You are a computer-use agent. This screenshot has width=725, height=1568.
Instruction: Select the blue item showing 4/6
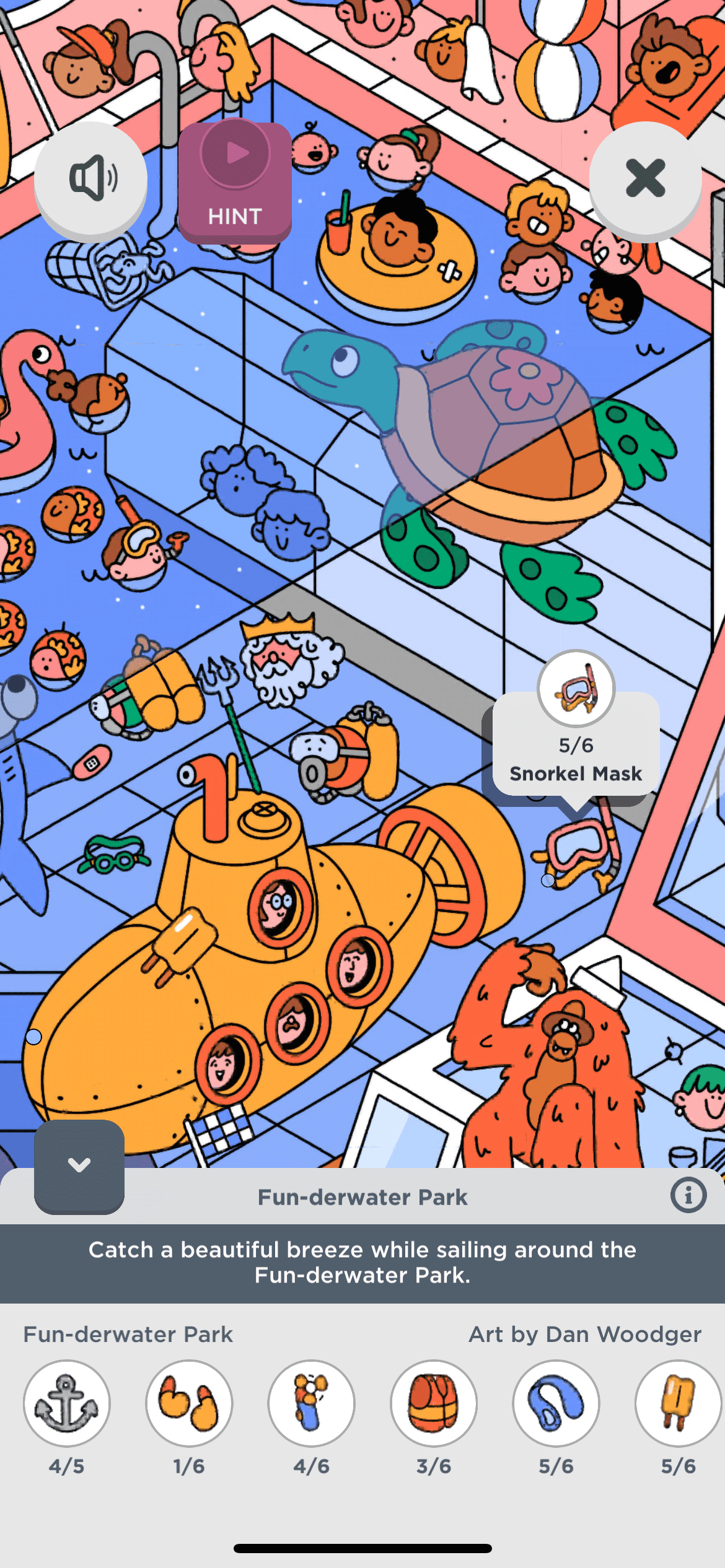[x=311, y=1403]
